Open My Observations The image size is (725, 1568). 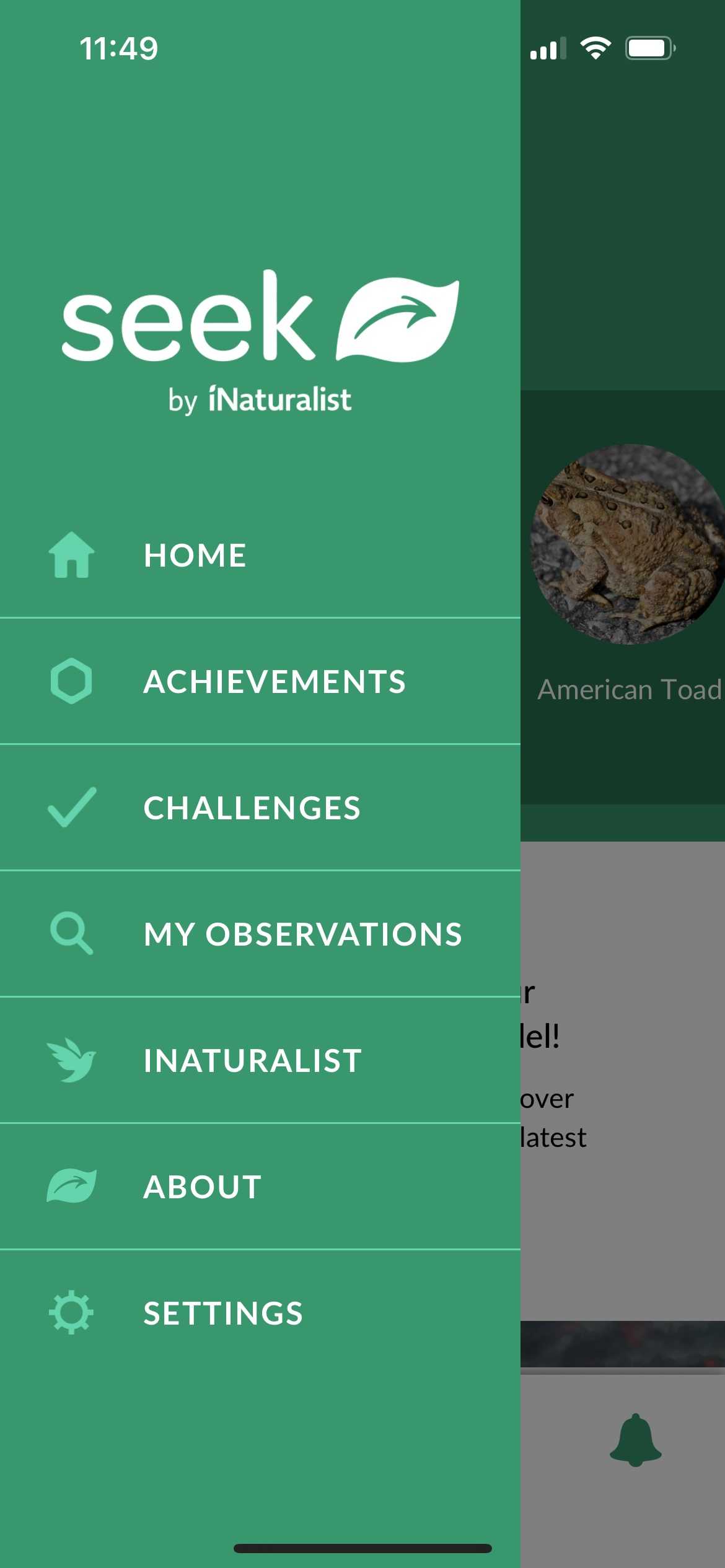(x=302, y=934)
